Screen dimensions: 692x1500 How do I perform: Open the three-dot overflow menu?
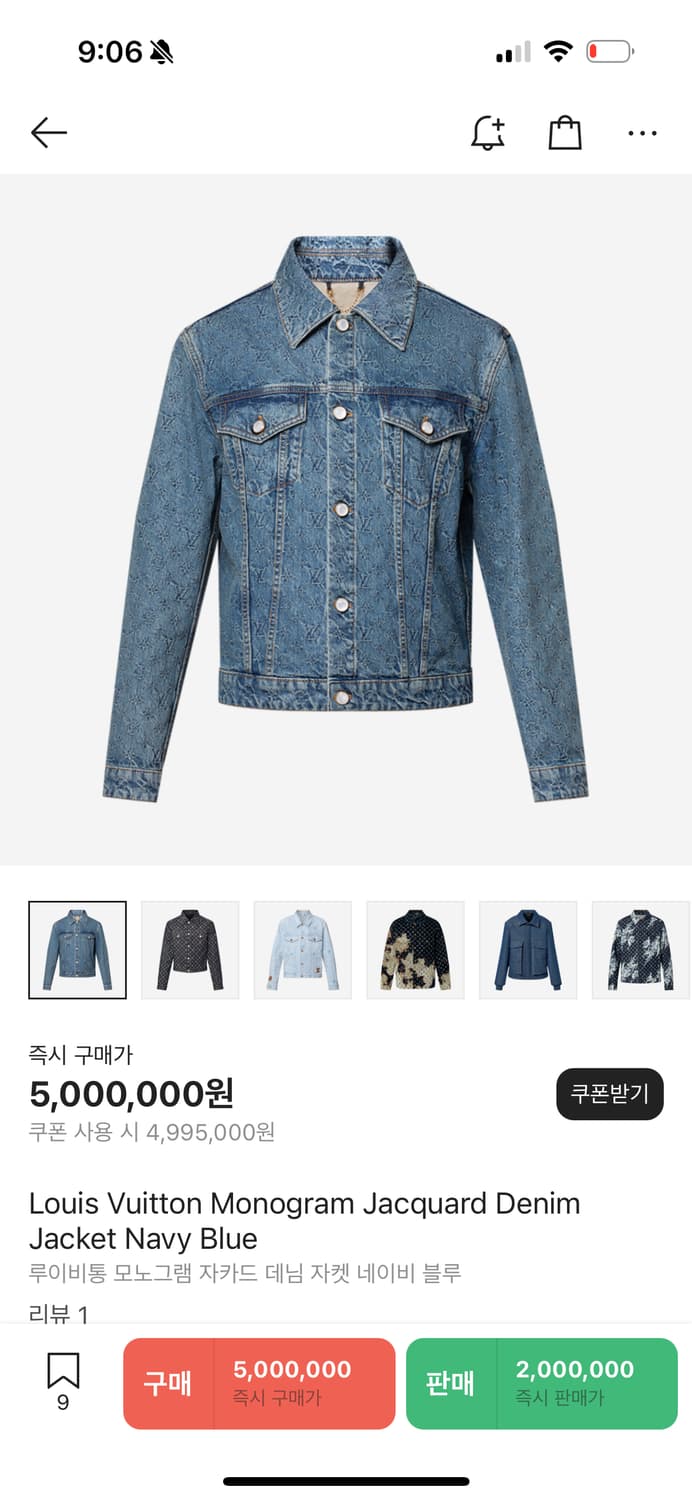point(642,133)
